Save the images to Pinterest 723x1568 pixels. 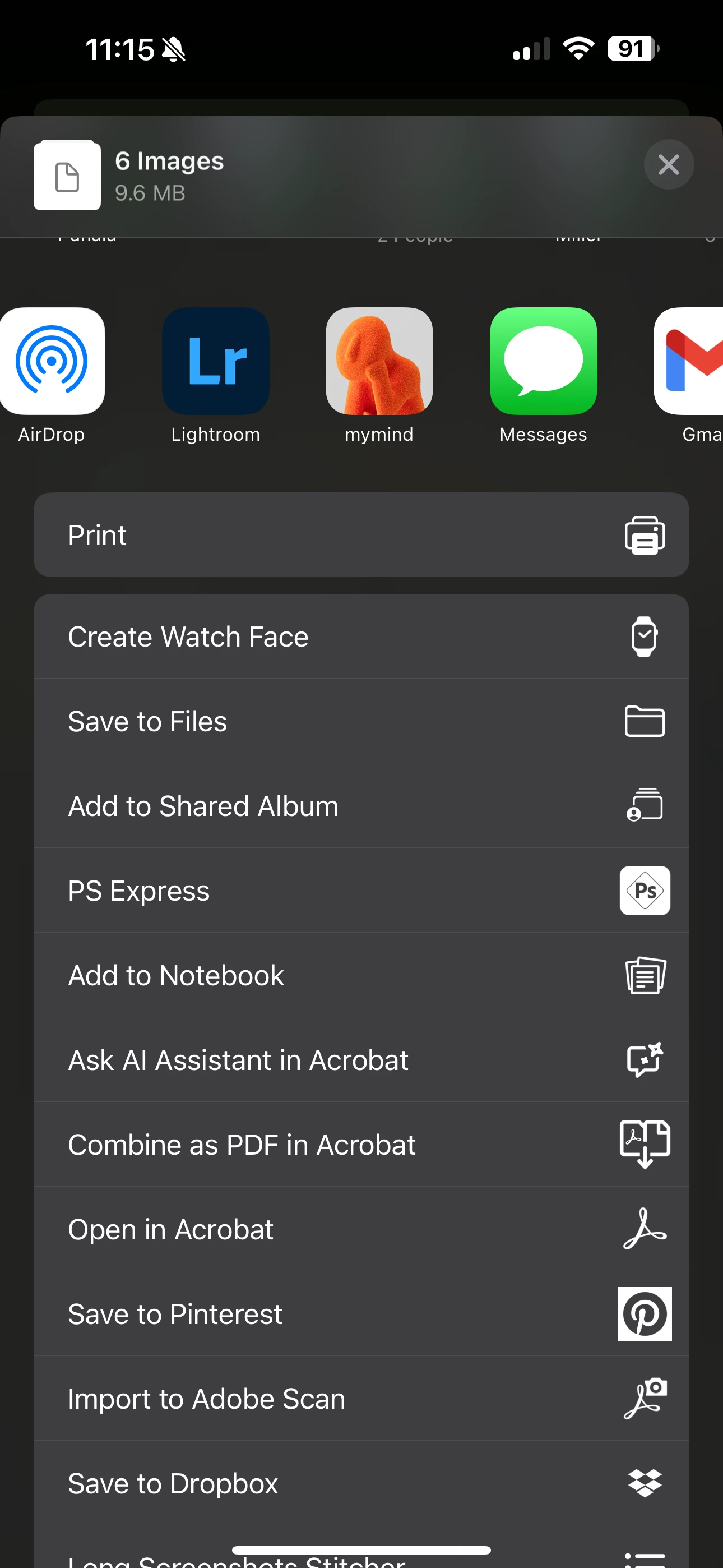pos(361,1313)
